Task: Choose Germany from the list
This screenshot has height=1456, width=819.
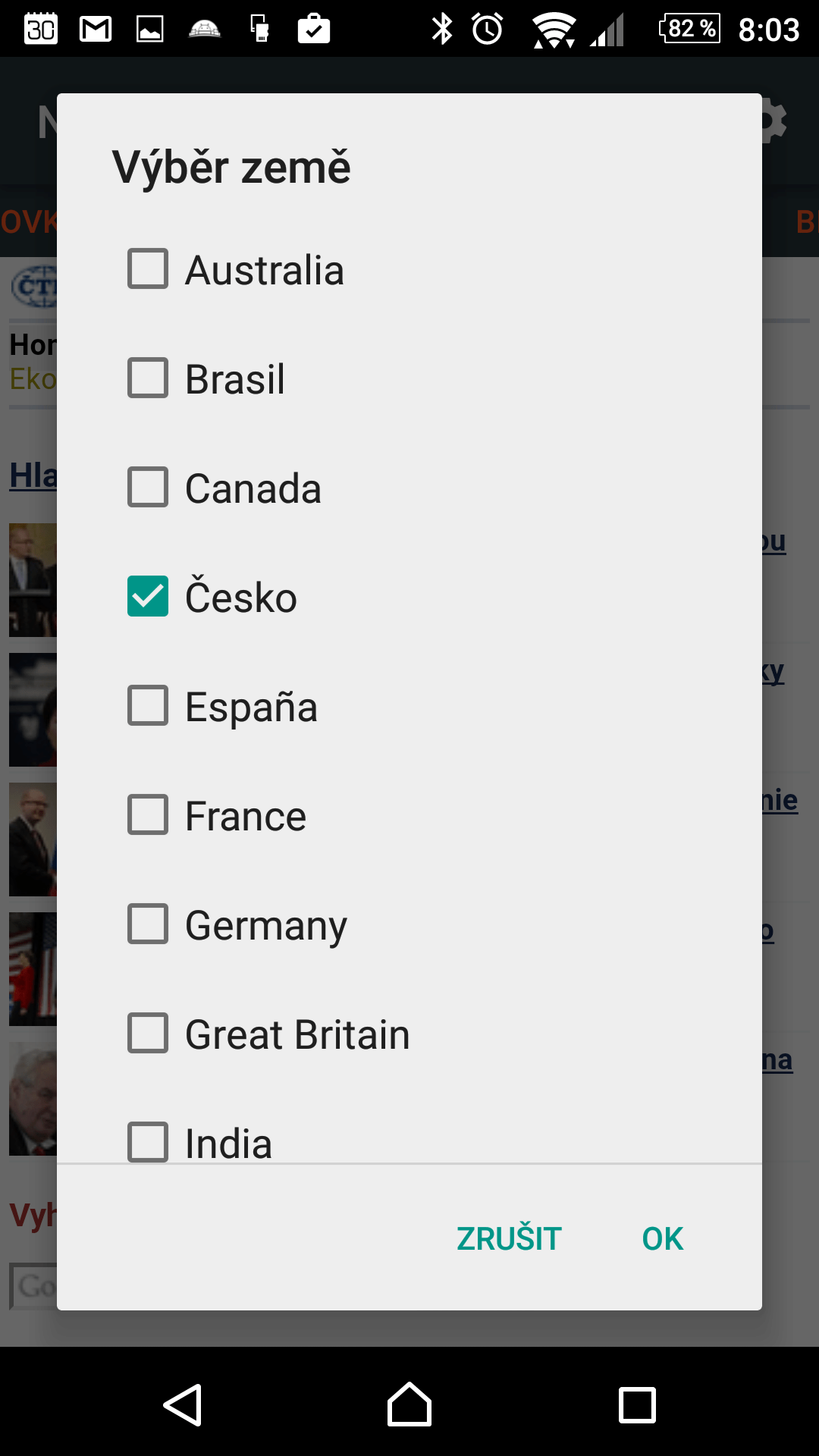Action: point(148,924)
